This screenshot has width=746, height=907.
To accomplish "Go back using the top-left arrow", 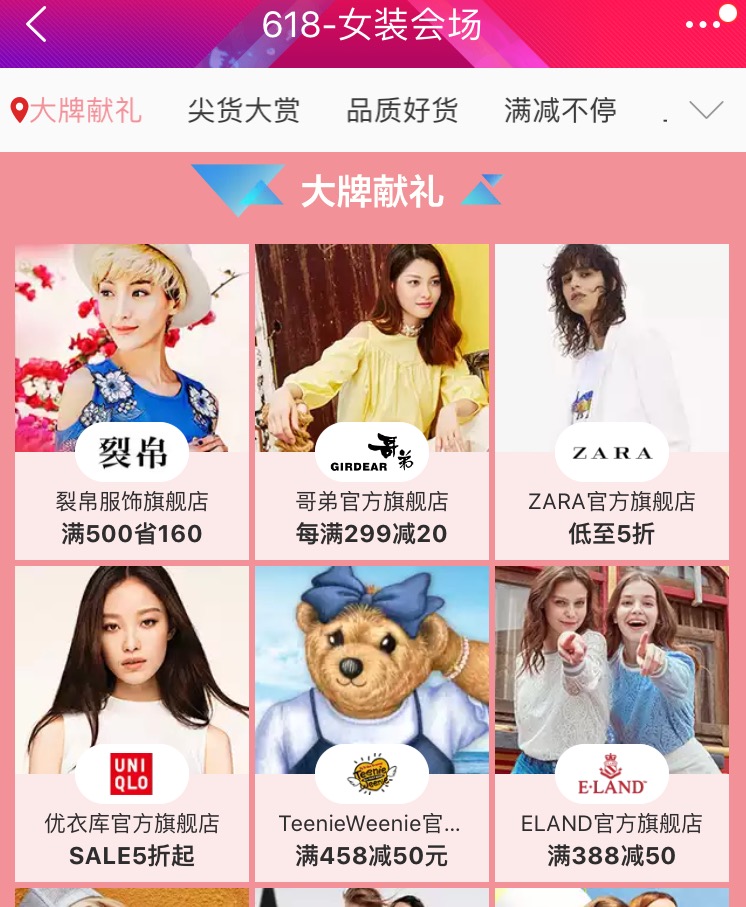I will [x=36, y=25].
